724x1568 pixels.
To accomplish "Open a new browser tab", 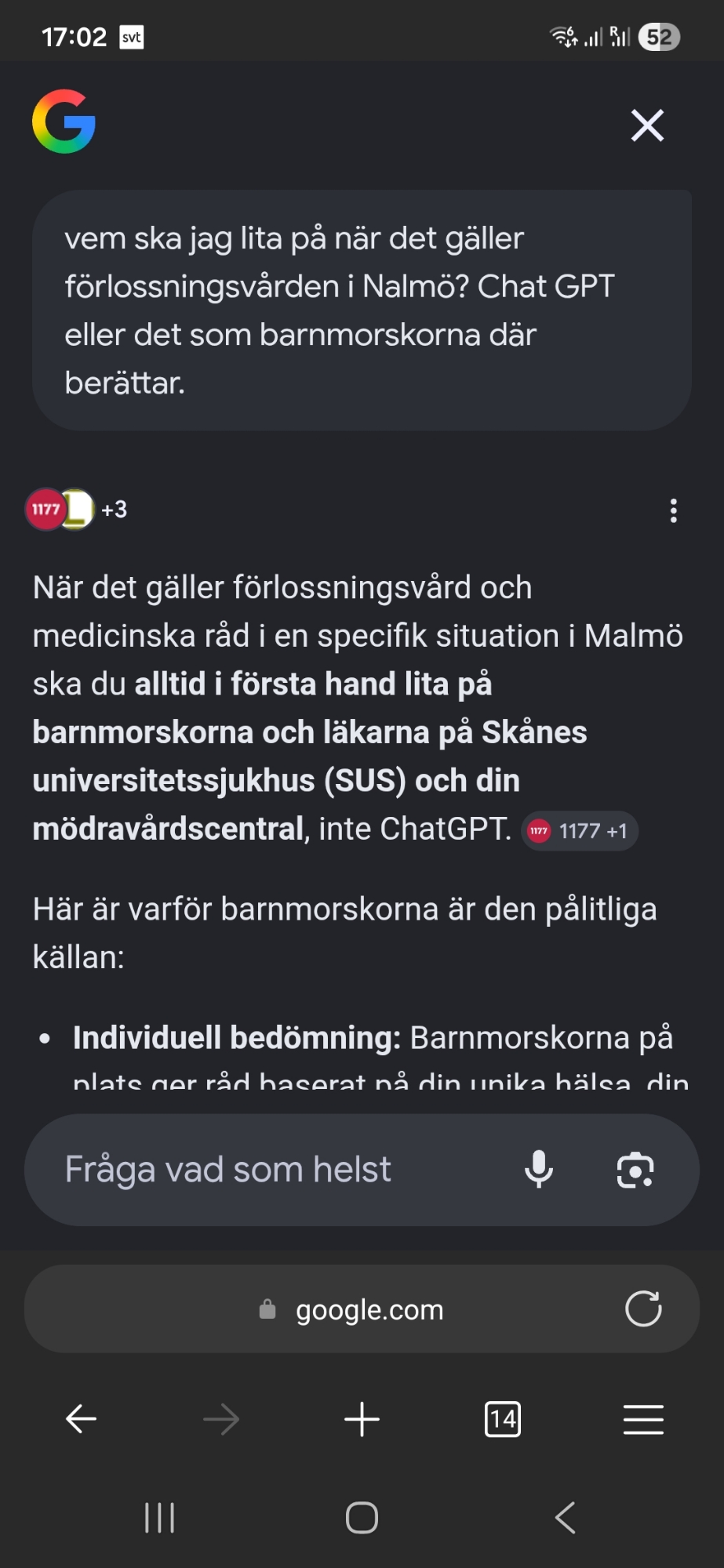I will tap(362, 1419).
